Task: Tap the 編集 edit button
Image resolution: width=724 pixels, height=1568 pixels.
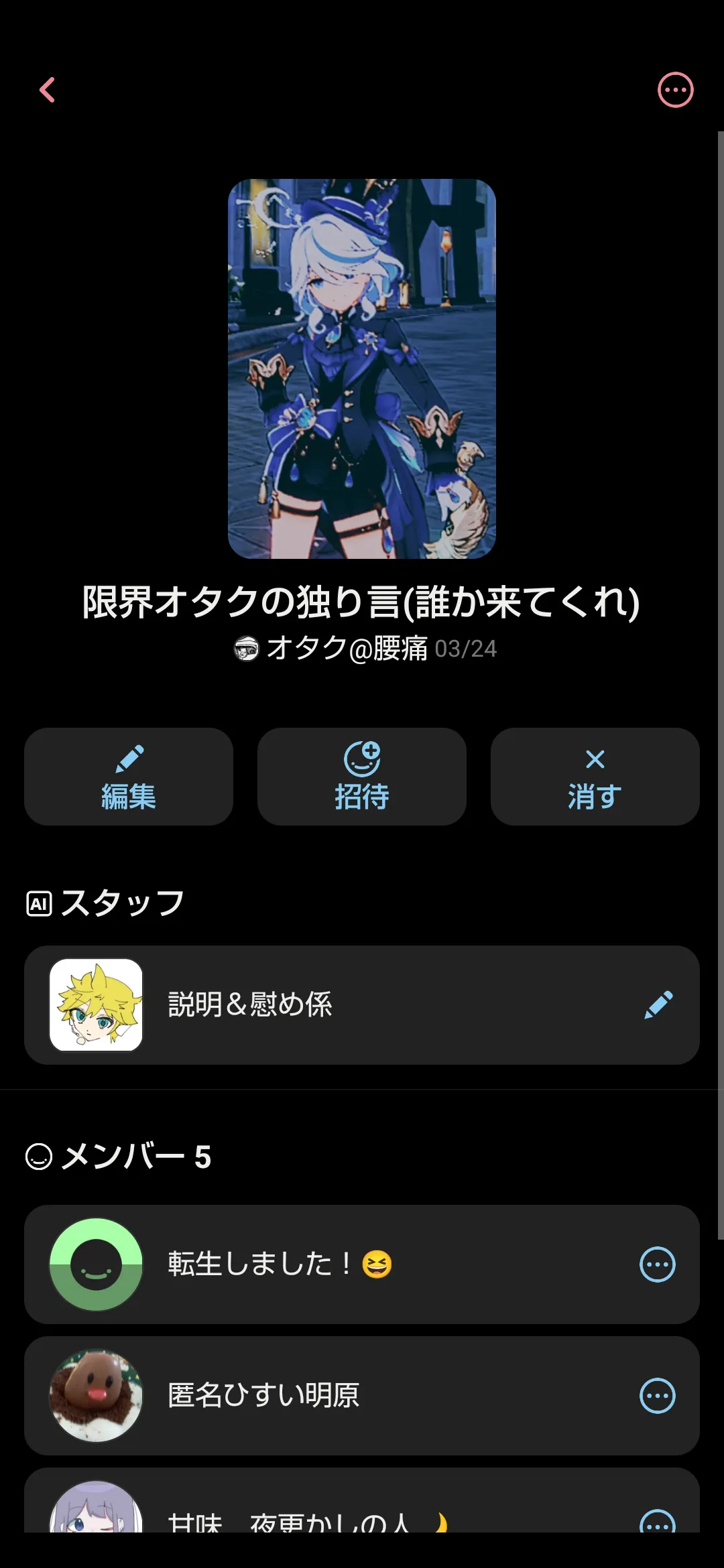Action: pyautogui.click(x=129, y=777)
